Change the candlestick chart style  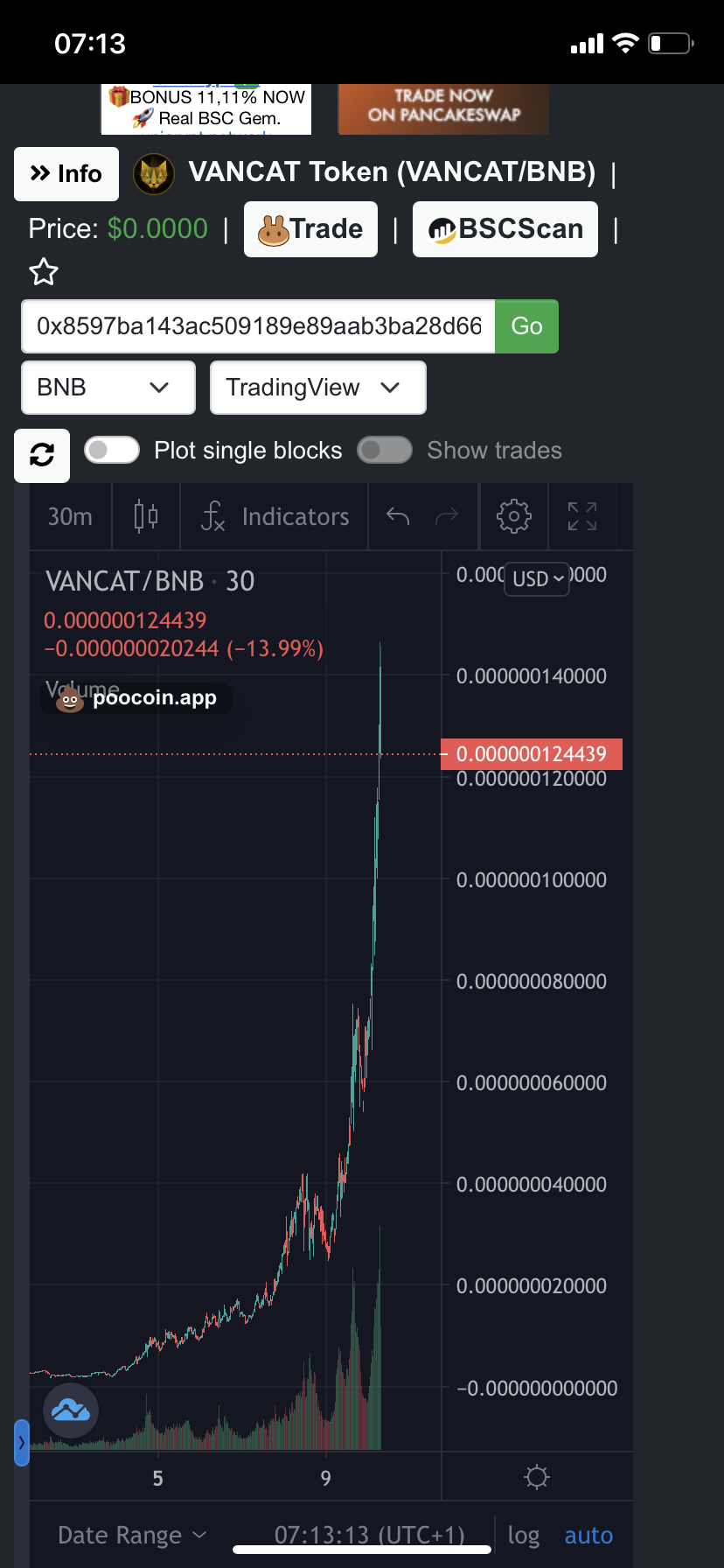146,517
